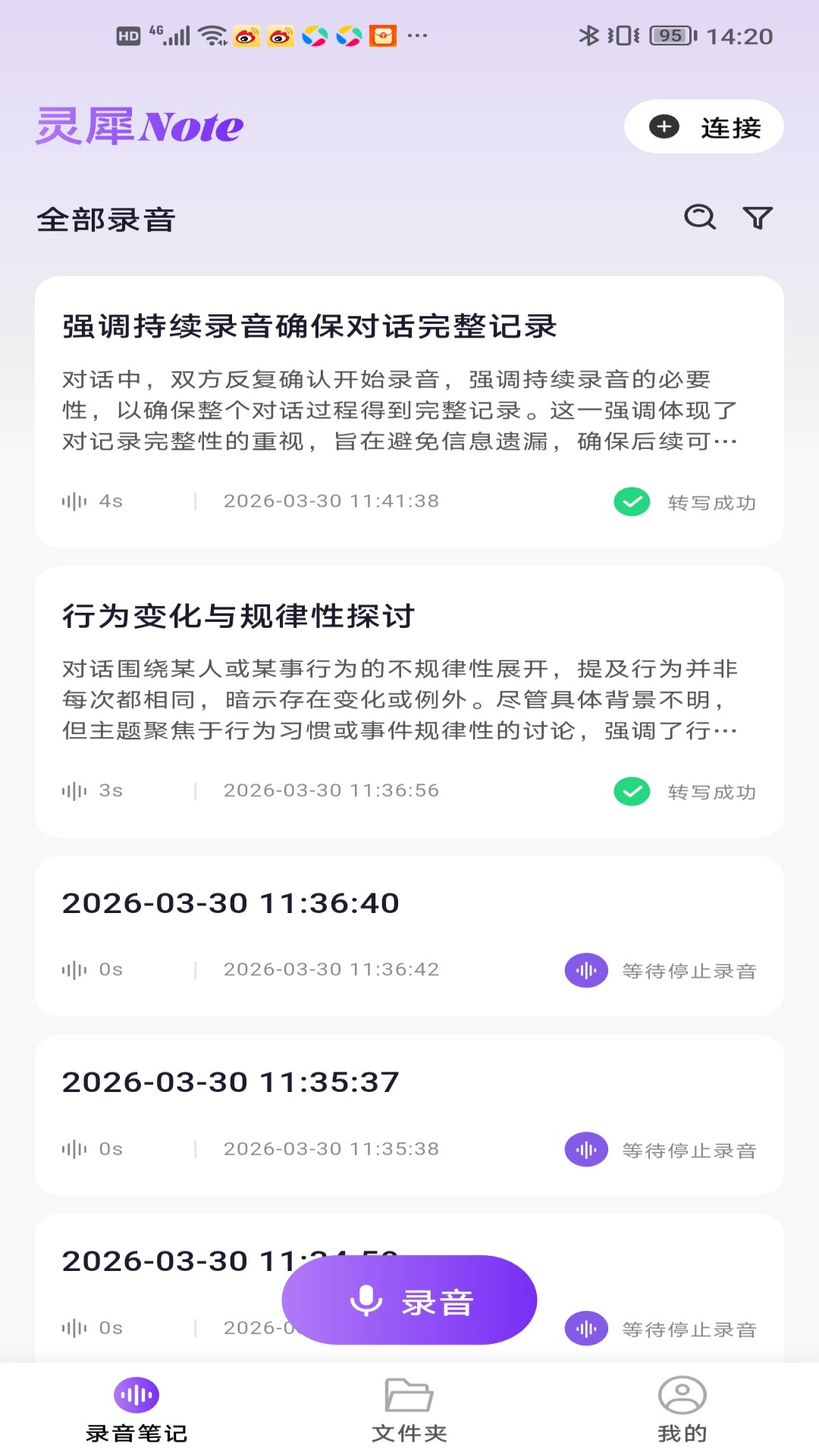Tap the purple recording icon beside 等待停止录音 at 11:36:40
This screenshot has width=819, height=1456.
coord(585,969)
